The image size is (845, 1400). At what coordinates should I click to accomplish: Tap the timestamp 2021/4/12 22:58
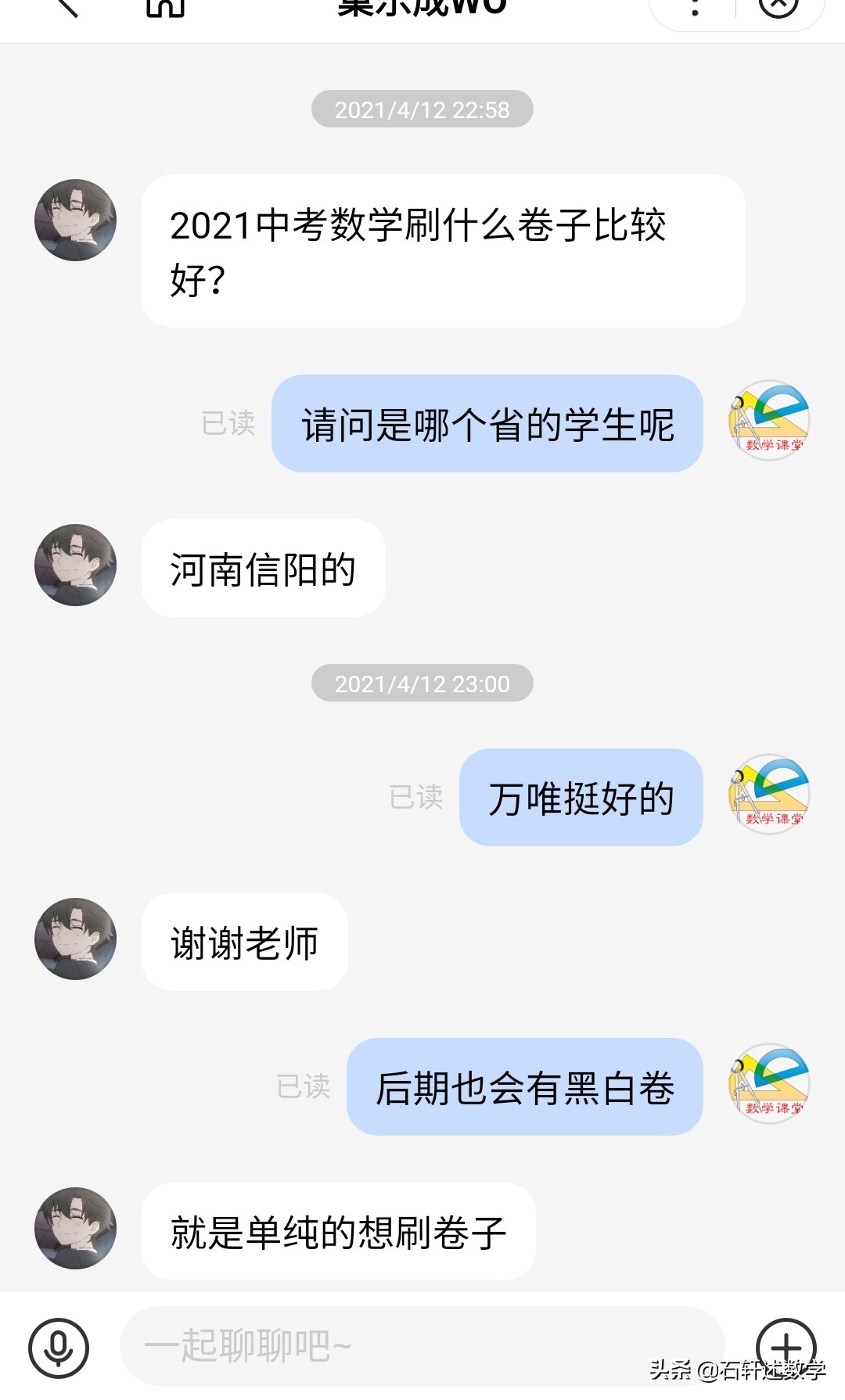coord(422,109)
